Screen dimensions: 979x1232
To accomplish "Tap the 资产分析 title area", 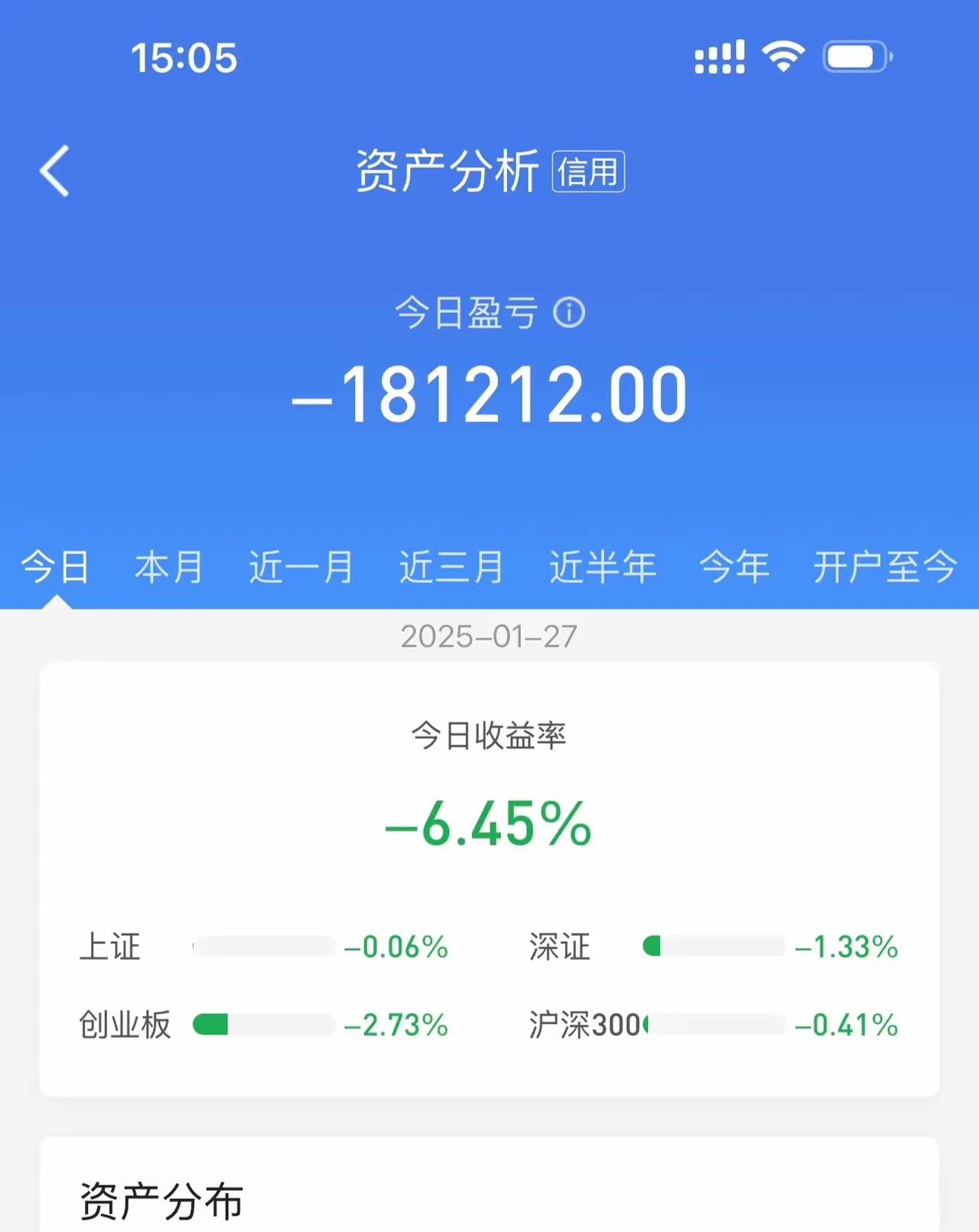I will (x=447, y=170).
